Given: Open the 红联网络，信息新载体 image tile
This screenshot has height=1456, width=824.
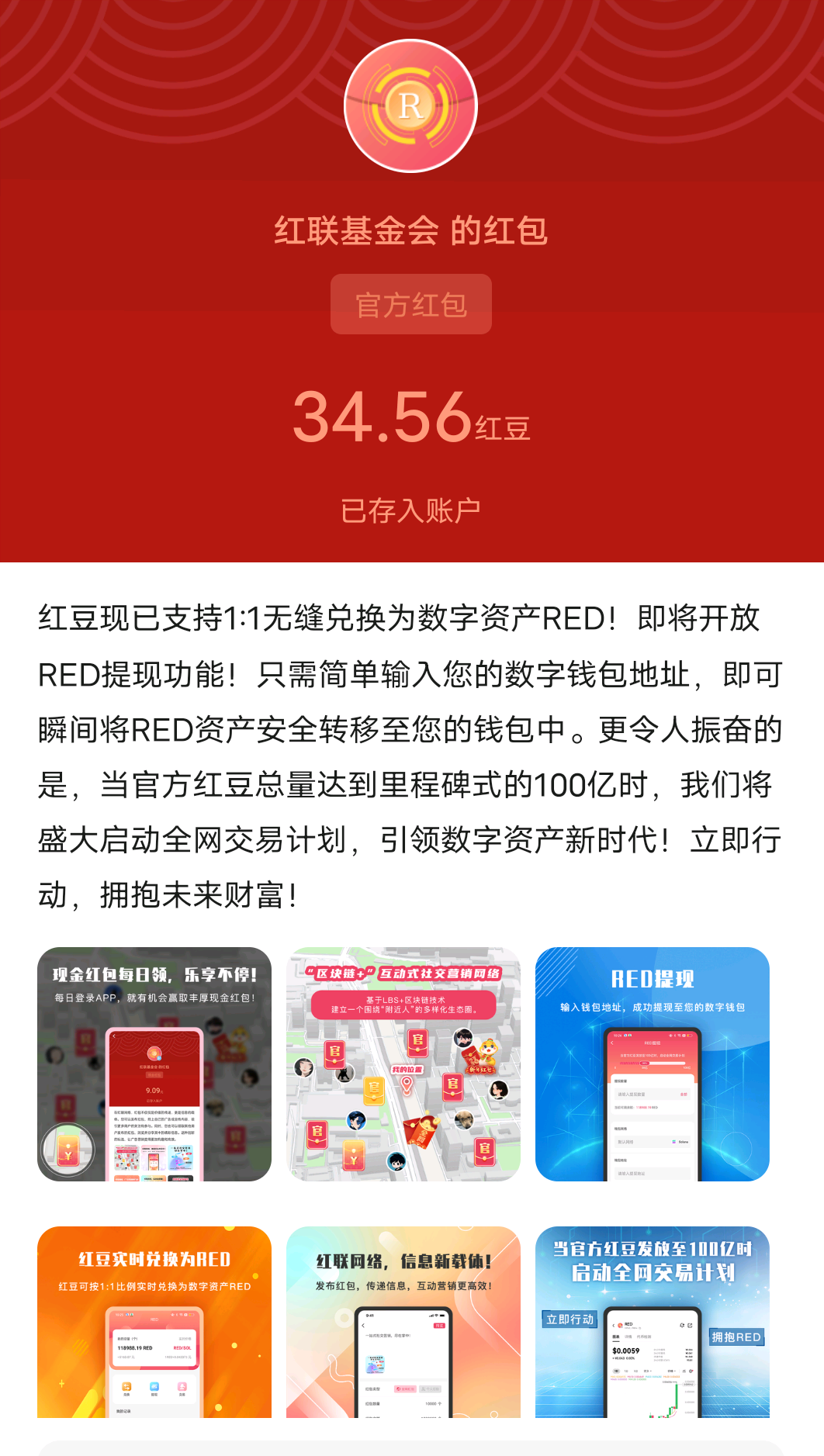Looking at the screenshot, I should pyautogui.click(x=403, y=1321).
